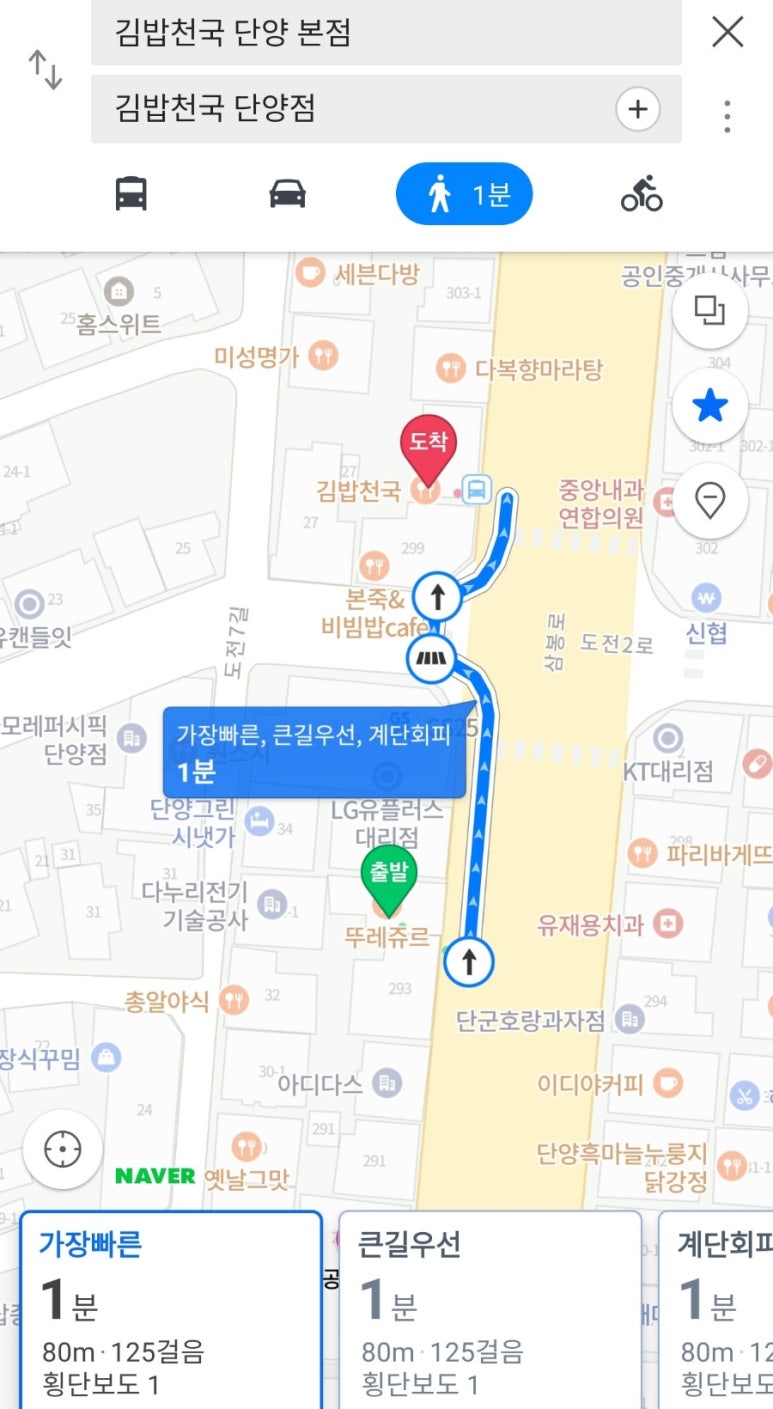Add a waypoint with the plus button
This screenshot has height=1409, width=773.
pos(638,110)
